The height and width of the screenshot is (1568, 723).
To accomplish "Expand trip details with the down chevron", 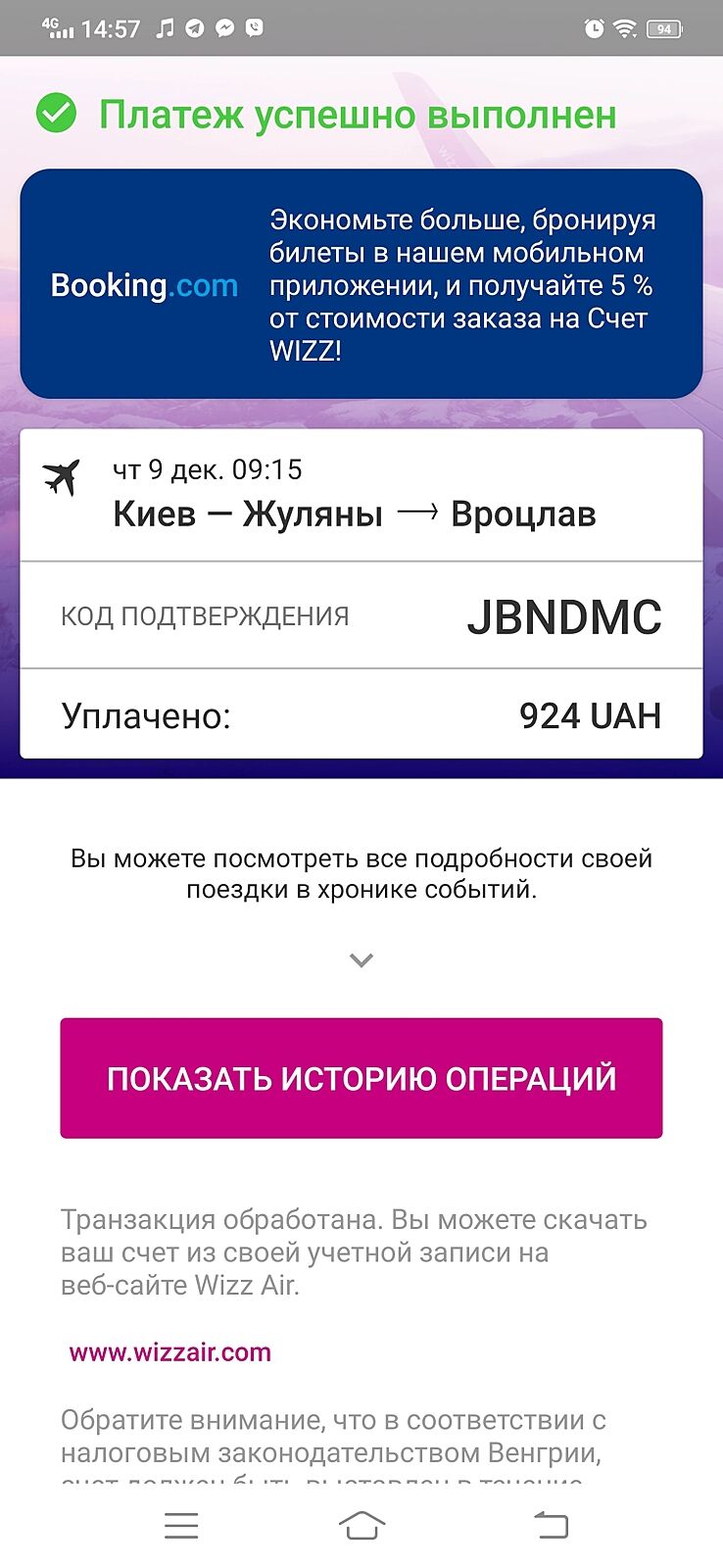I will [361, 960].
